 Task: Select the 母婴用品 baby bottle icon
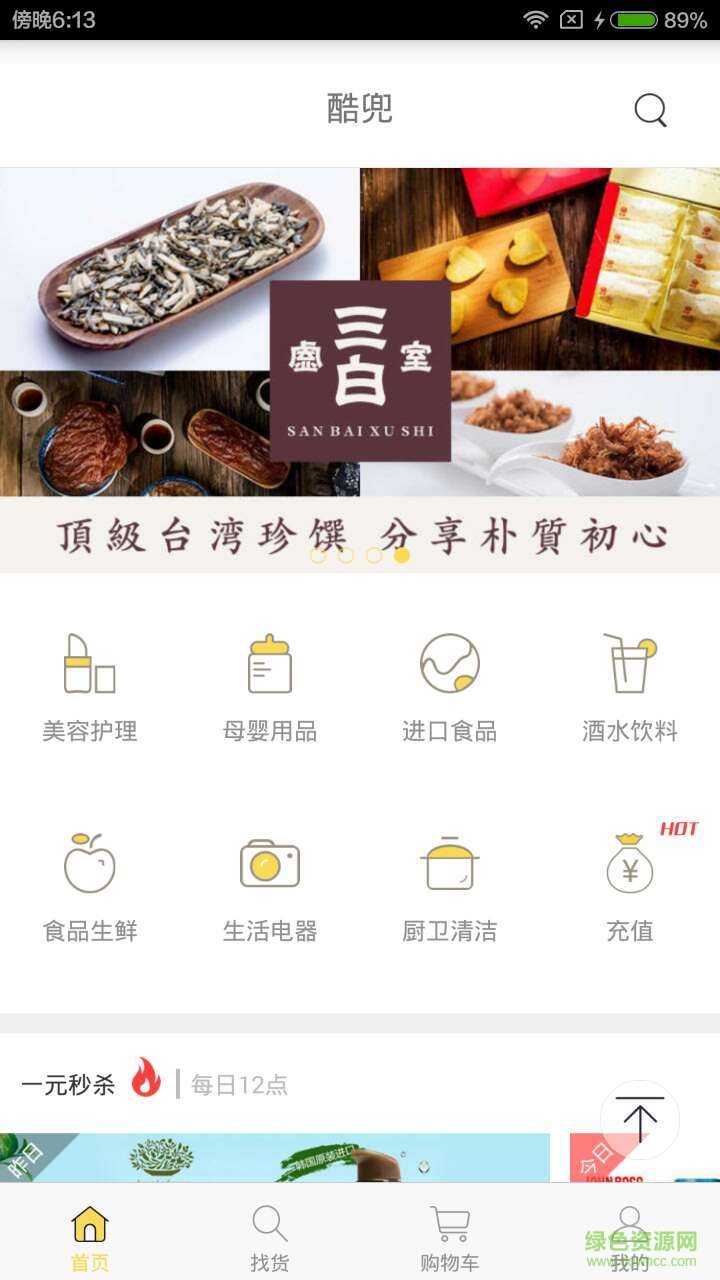pos(269,665)
